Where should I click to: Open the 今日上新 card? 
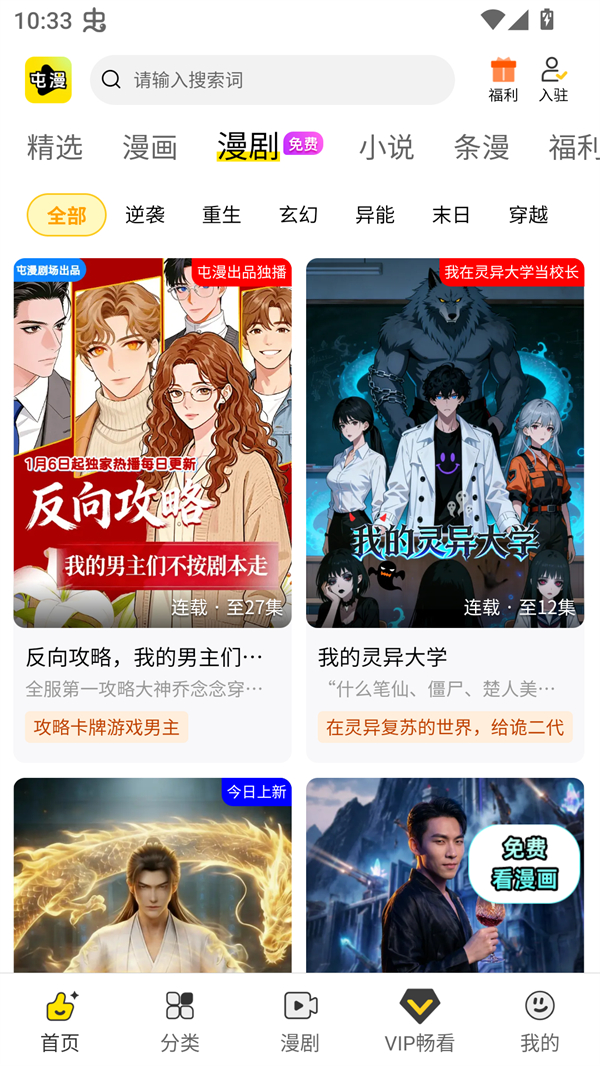coord(152,880)
